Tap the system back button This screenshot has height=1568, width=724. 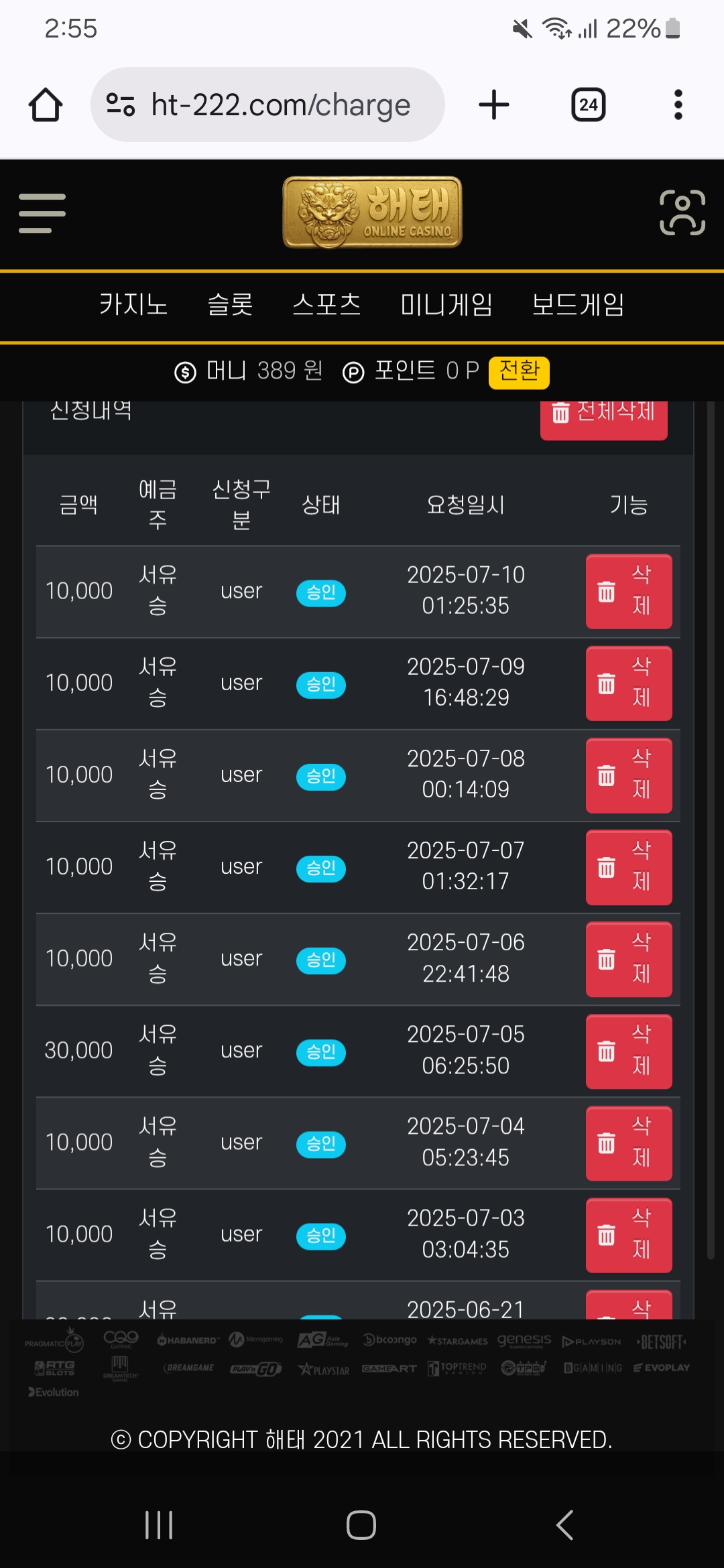click(x=564, y=1525)
